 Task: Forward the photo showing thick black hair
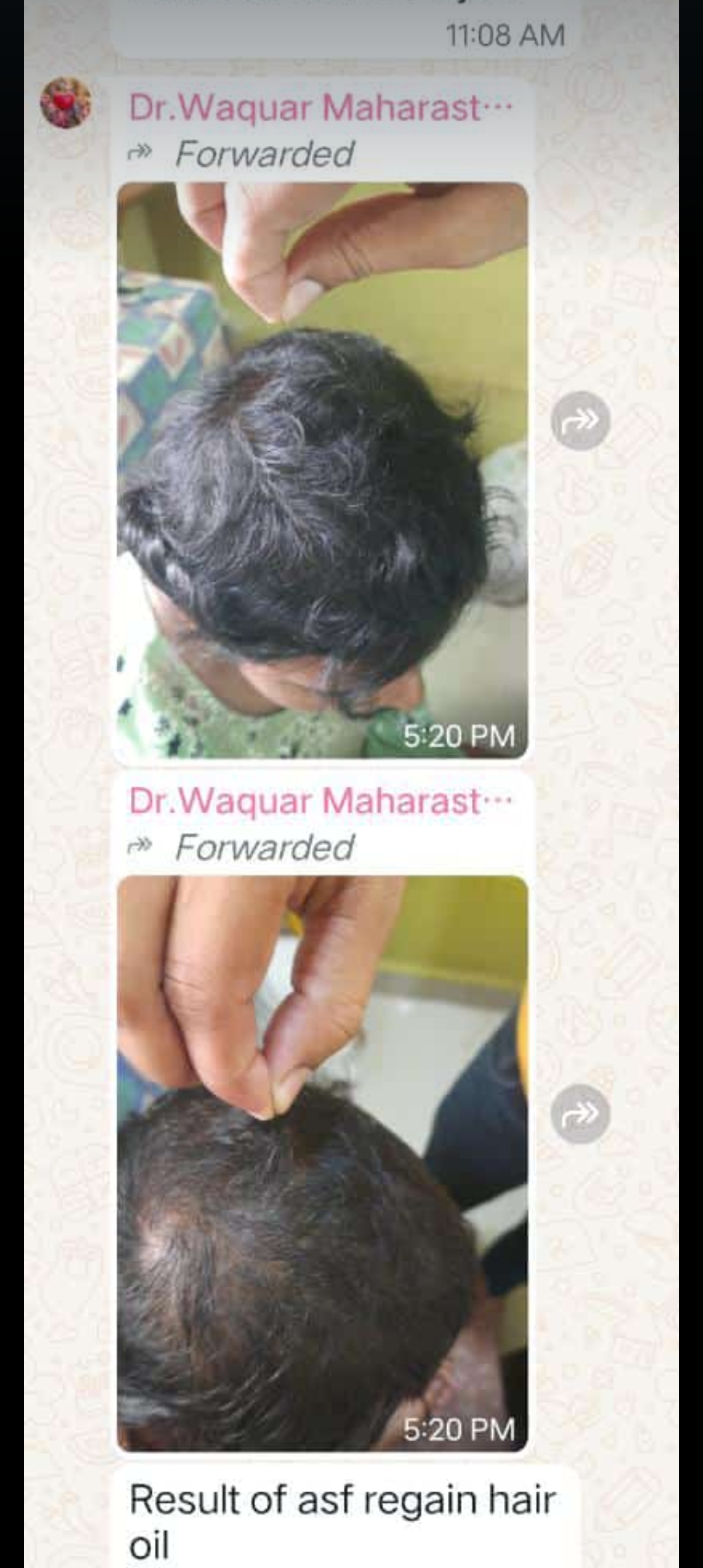click(580, 421)
